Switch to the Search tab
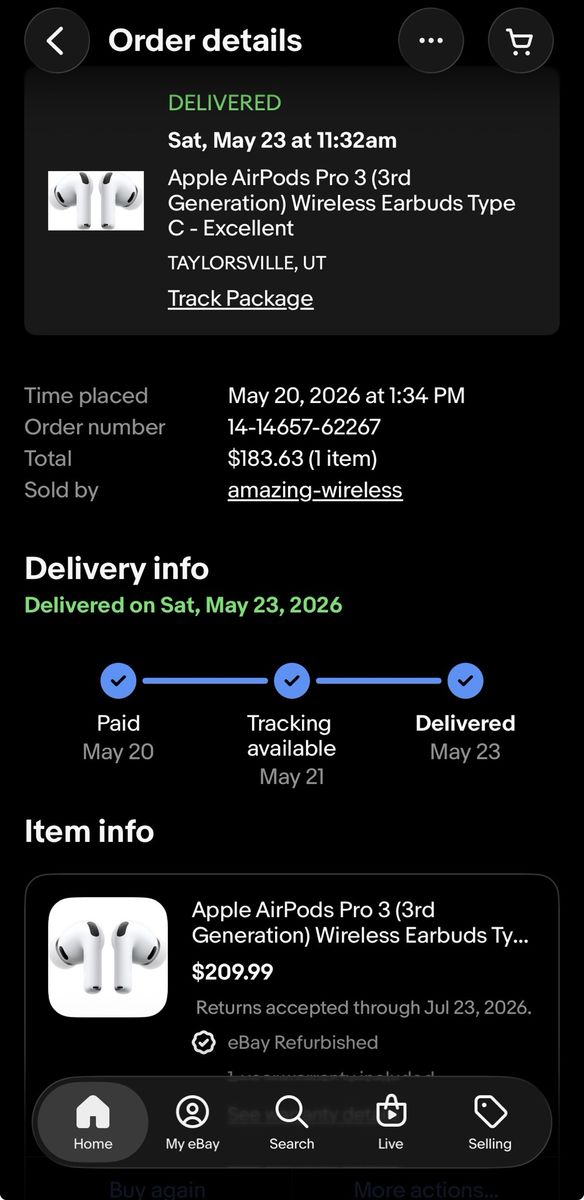Viewport: 584px width, 1200px height. 291,1122
